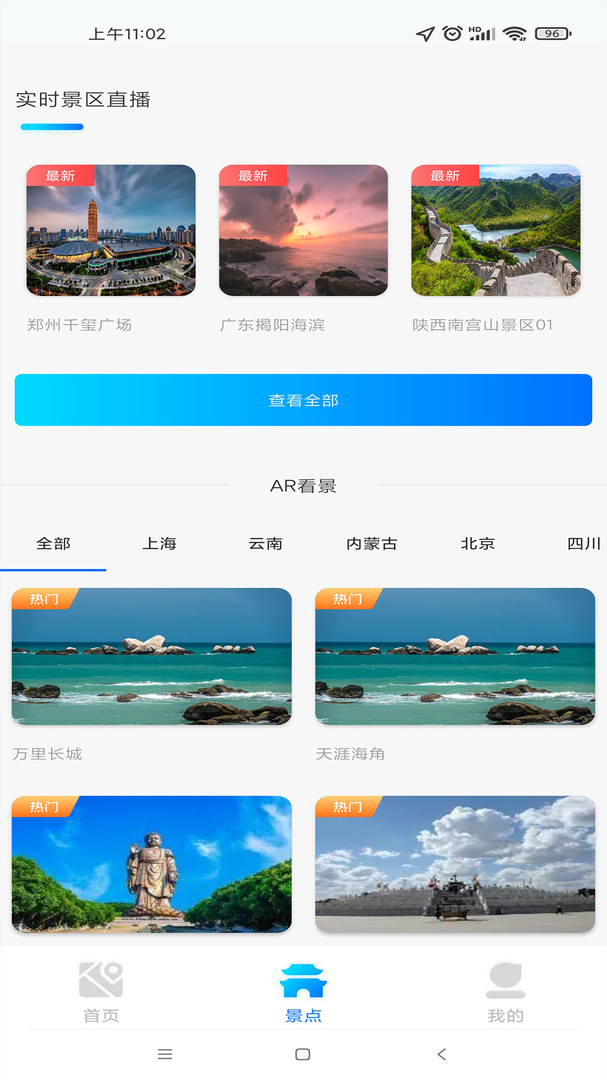Open the cloudy plaza scenic card
Image resolution: width=607 pixels, height=1080 pixels.
coord(455,864)
